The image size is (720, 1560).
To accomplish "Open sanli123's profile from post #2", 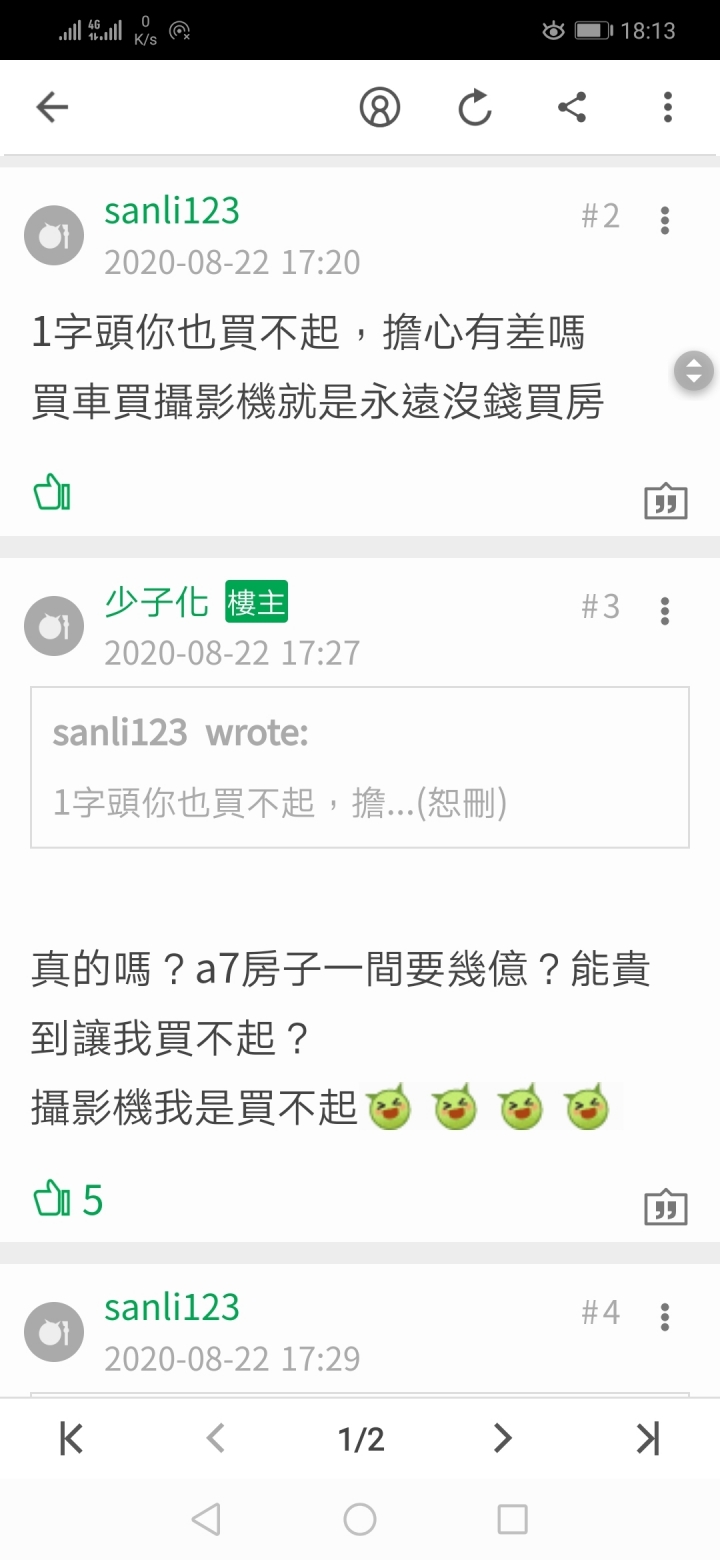I will click(x=172, y=211).
